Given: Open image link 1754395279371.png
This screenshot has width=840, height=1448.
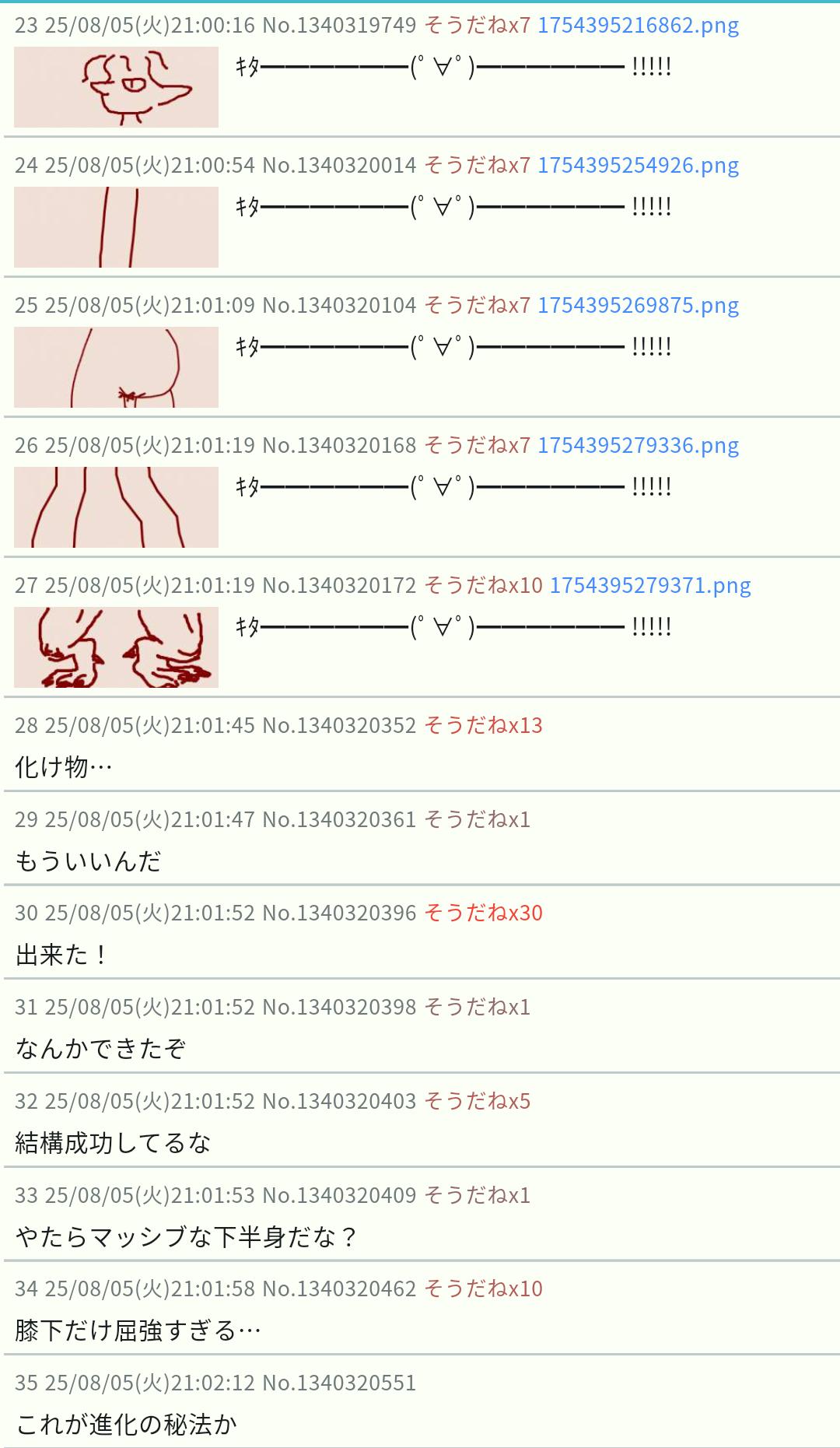Looking at the screenshot, I should click(x=650, y=585).
